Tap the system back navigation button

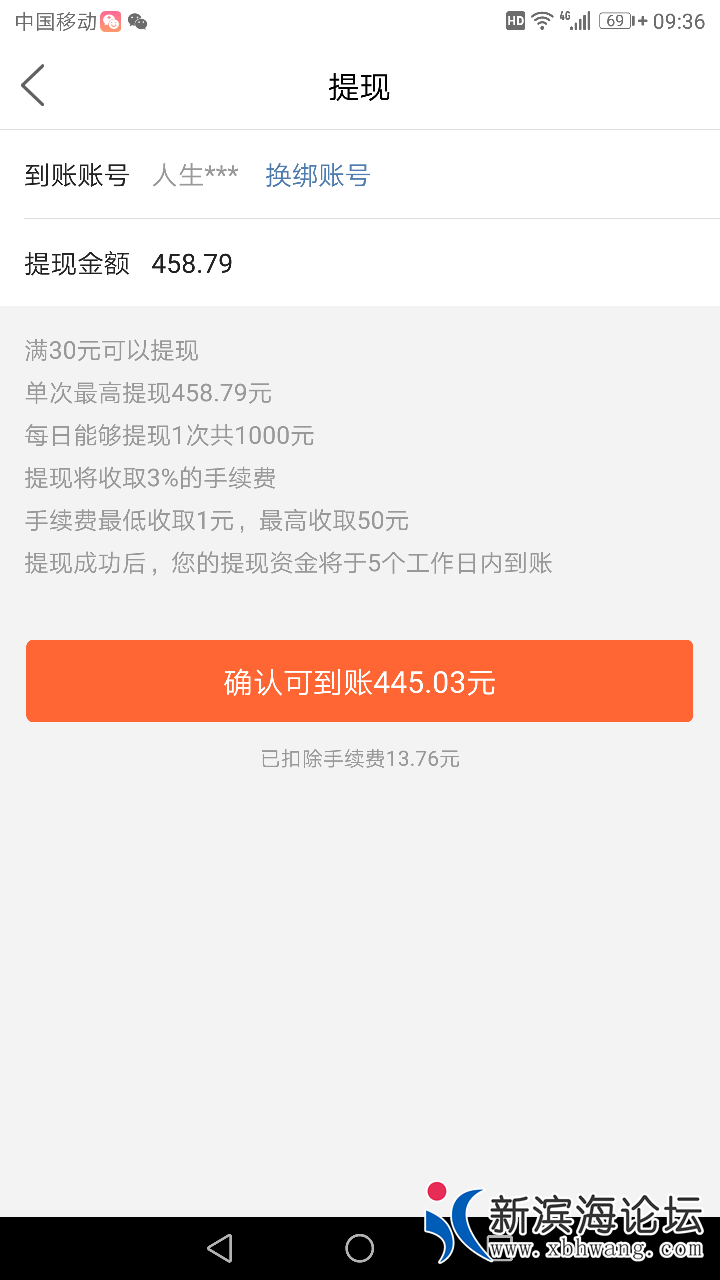219,1247
